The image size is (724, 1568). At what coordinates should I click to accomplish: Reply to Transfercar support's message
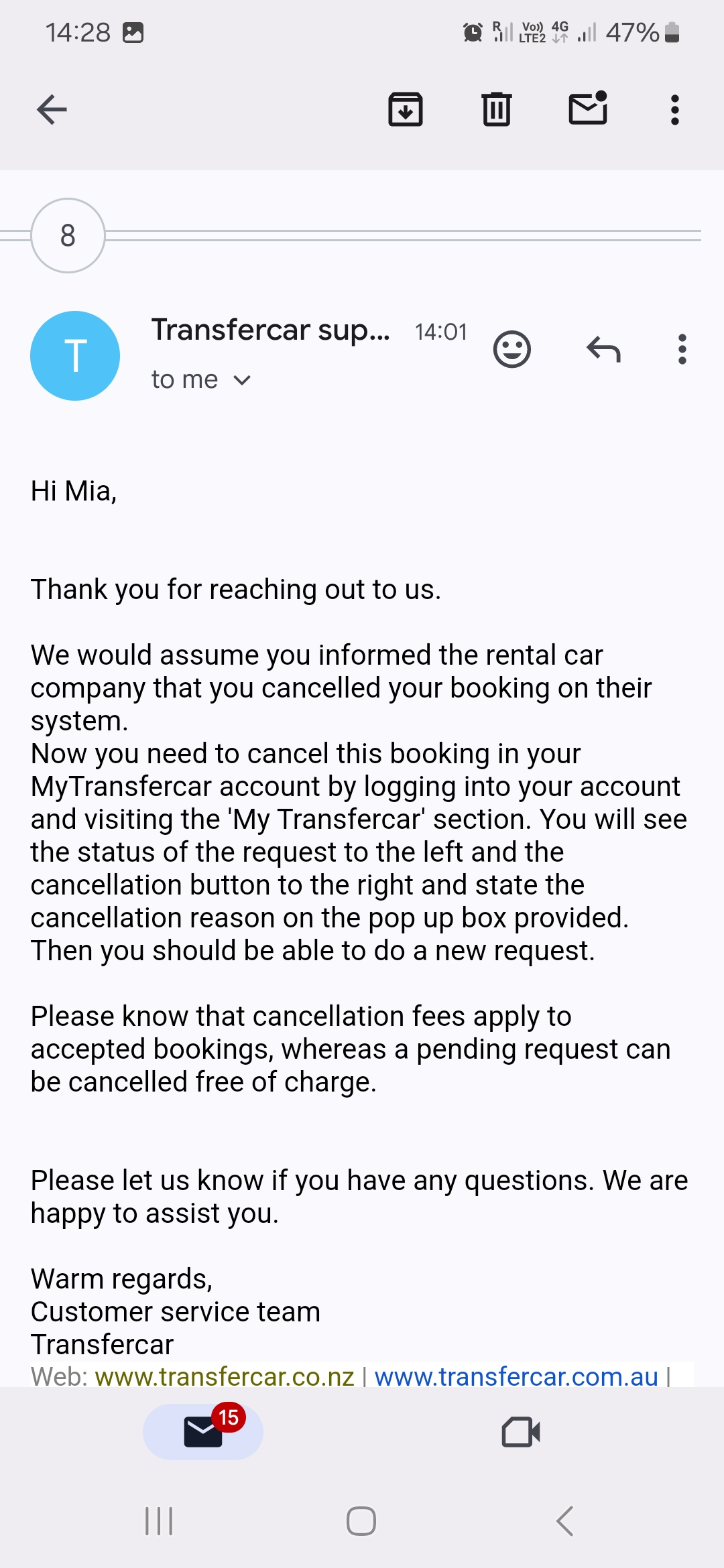603,349
